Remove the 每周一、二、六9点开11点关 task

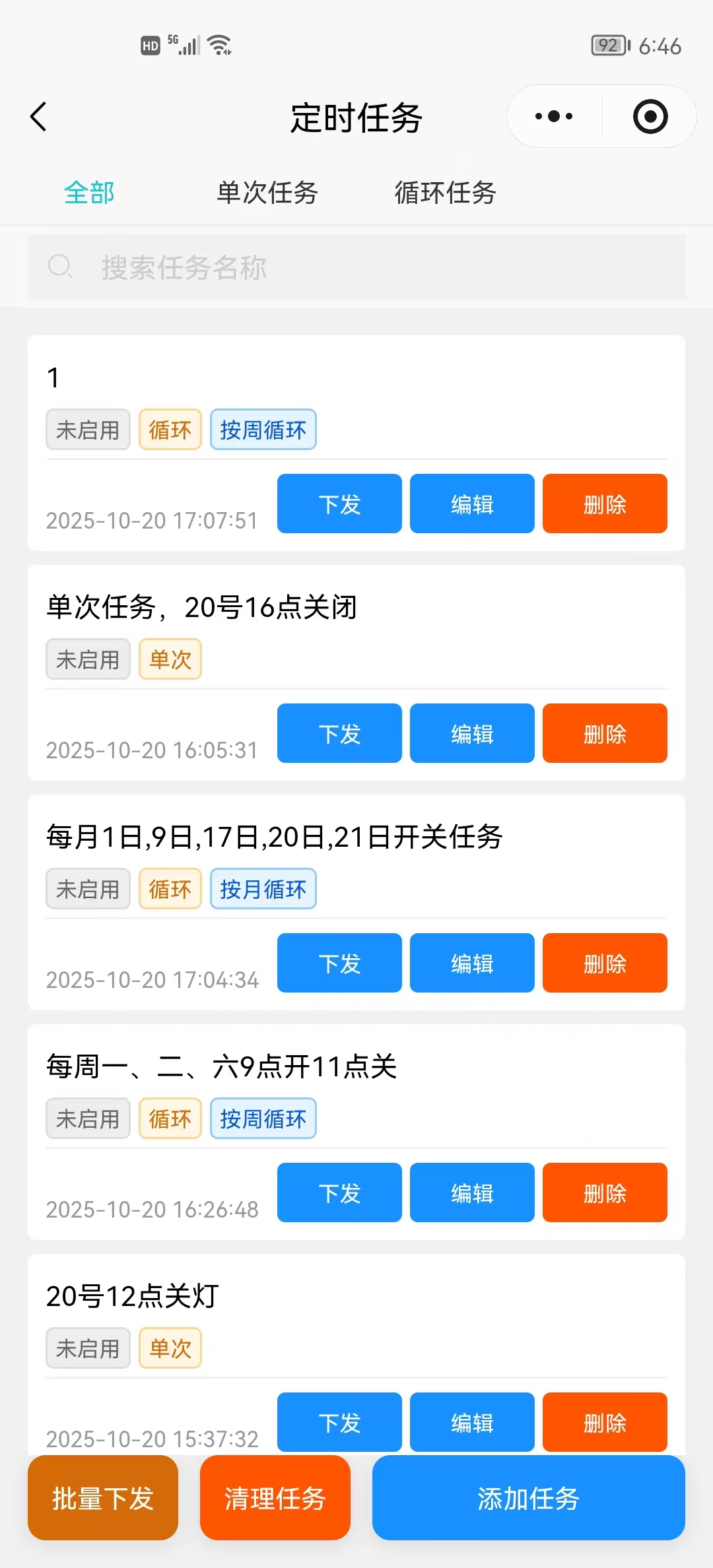click(605, 1192)
